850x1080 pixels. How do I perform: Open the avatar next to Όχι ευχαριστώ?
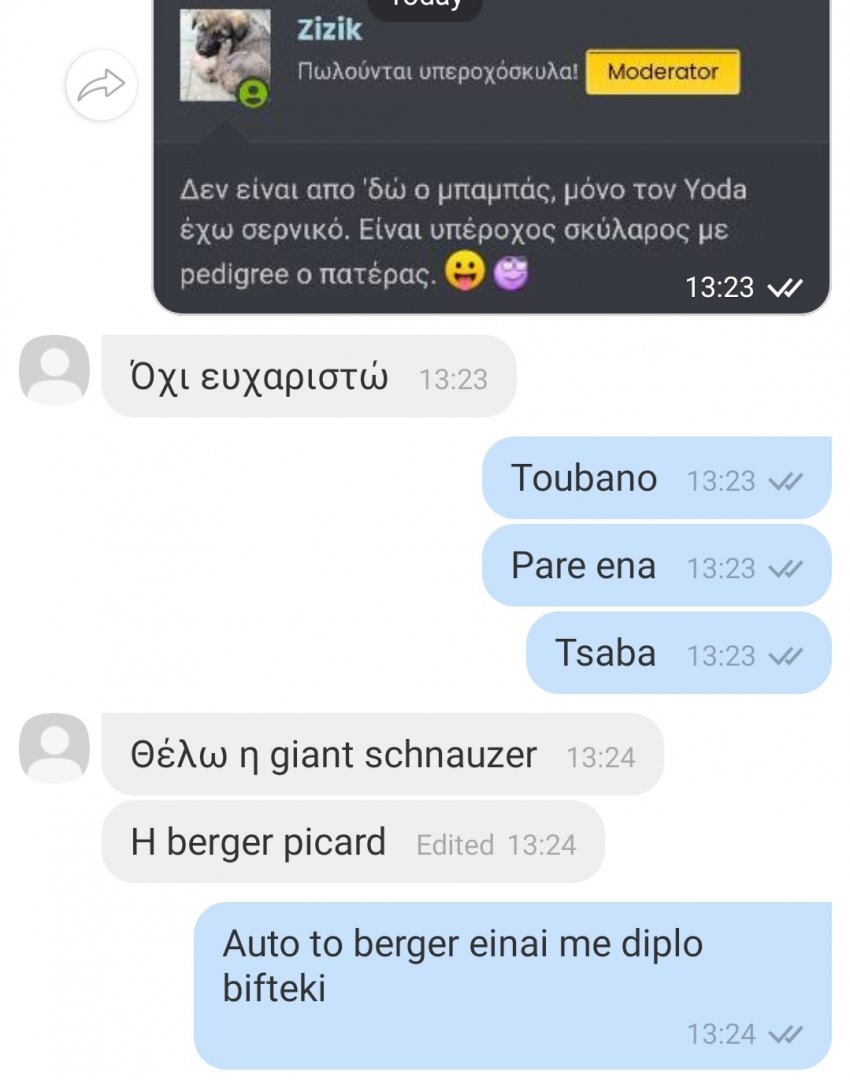tap(54, 369)
